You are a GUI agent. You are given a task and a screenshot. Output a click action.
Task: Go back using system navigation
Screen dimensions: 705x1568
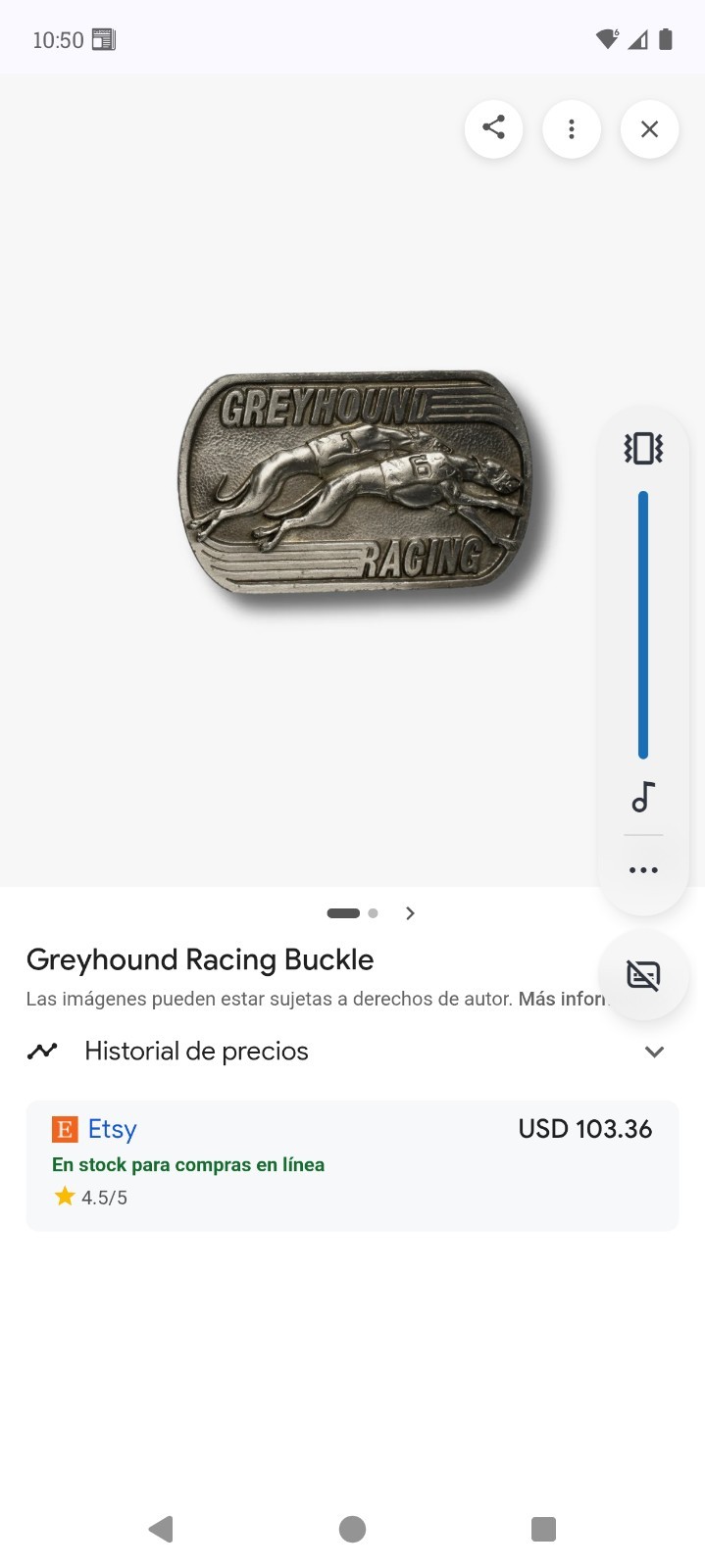[161, 1529]
